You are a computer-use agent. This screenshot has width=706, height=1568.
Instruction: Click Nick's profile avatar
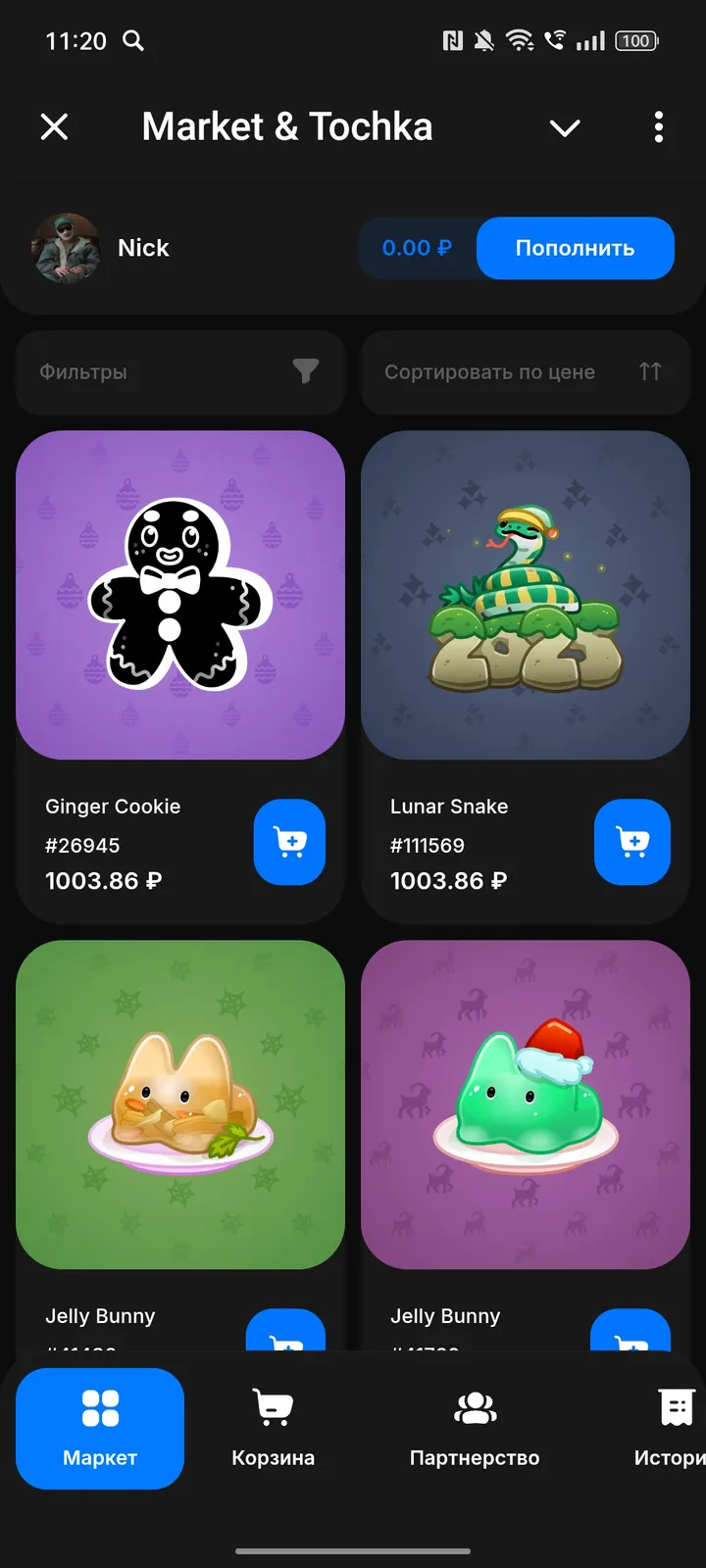[68, 248]
